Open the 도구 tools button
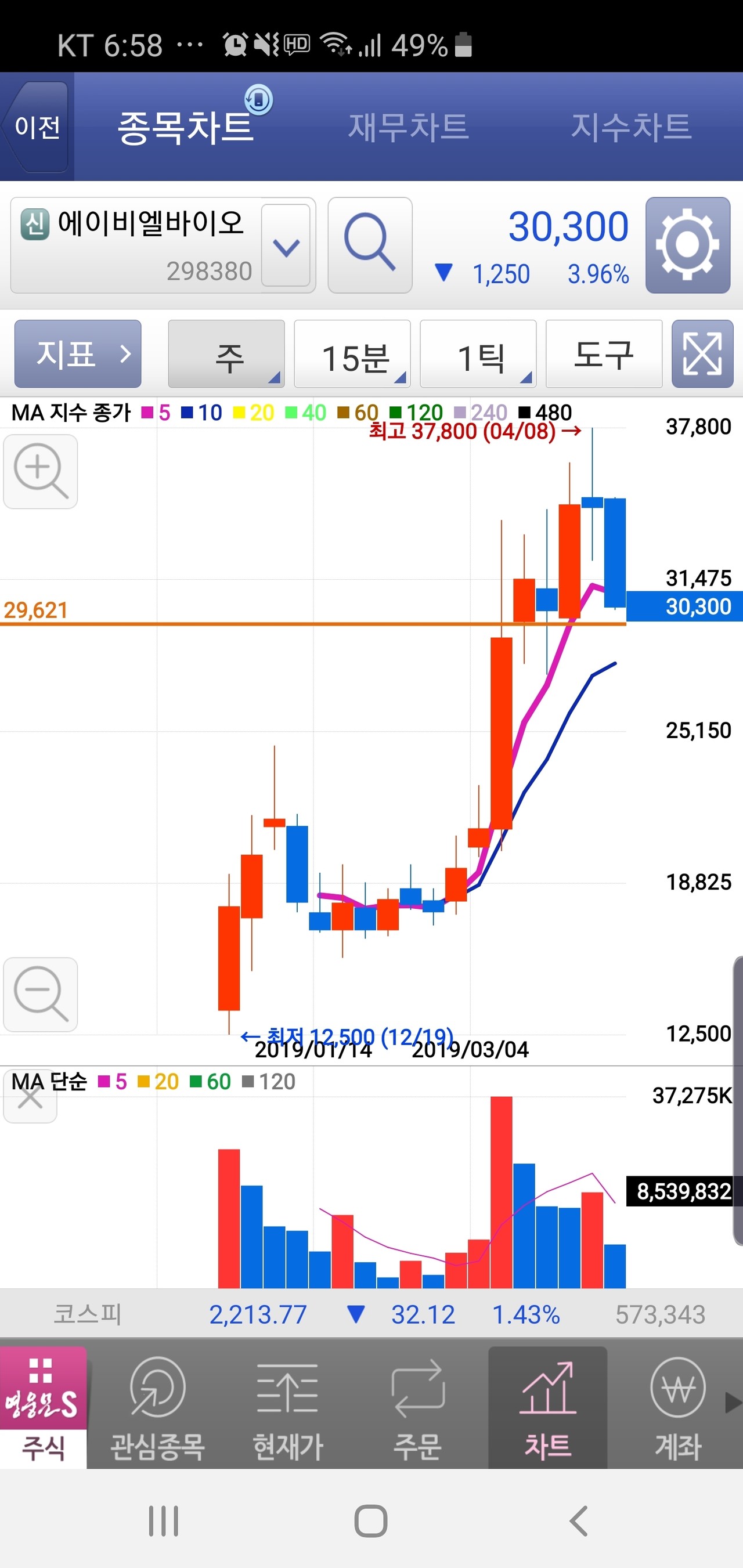 pos(604,353)
